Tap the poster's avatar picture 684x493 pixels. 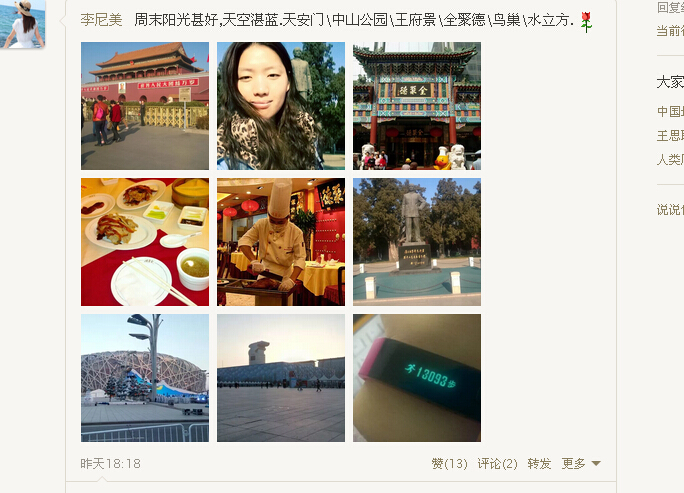tap(23, 24)
